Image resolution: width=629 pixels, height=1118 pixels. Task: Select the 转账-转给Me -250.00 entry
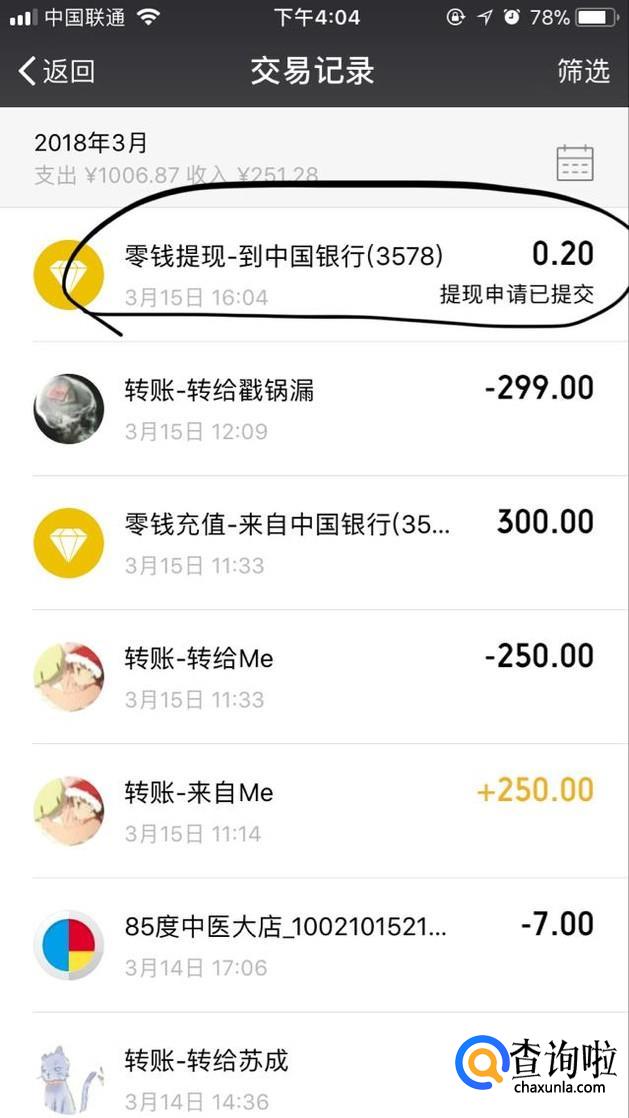pyautogui.click(x=330, y=676)
